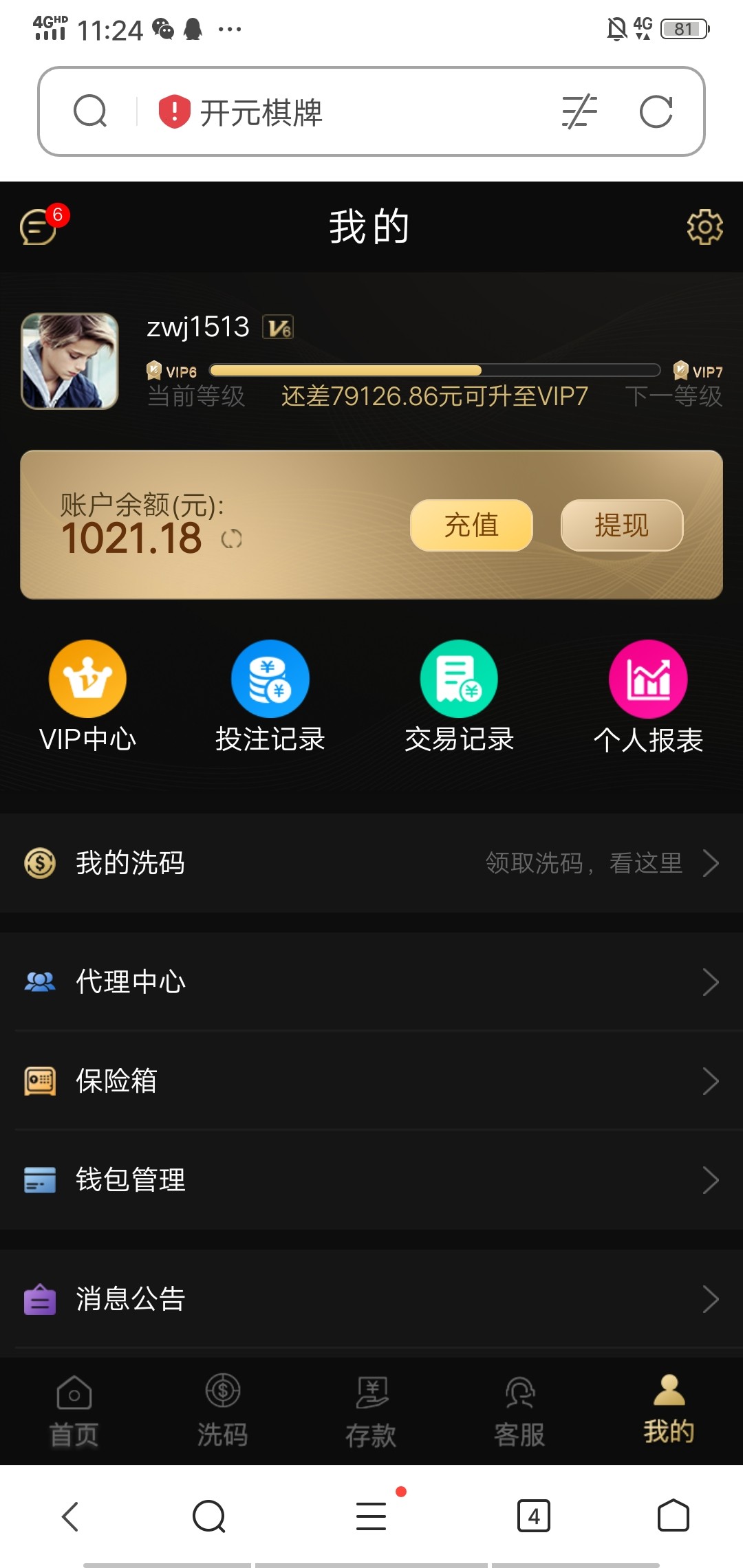Open the 我的洗码 row
The height and width of the screenshot is (1568, 743).
coord(371,863)
